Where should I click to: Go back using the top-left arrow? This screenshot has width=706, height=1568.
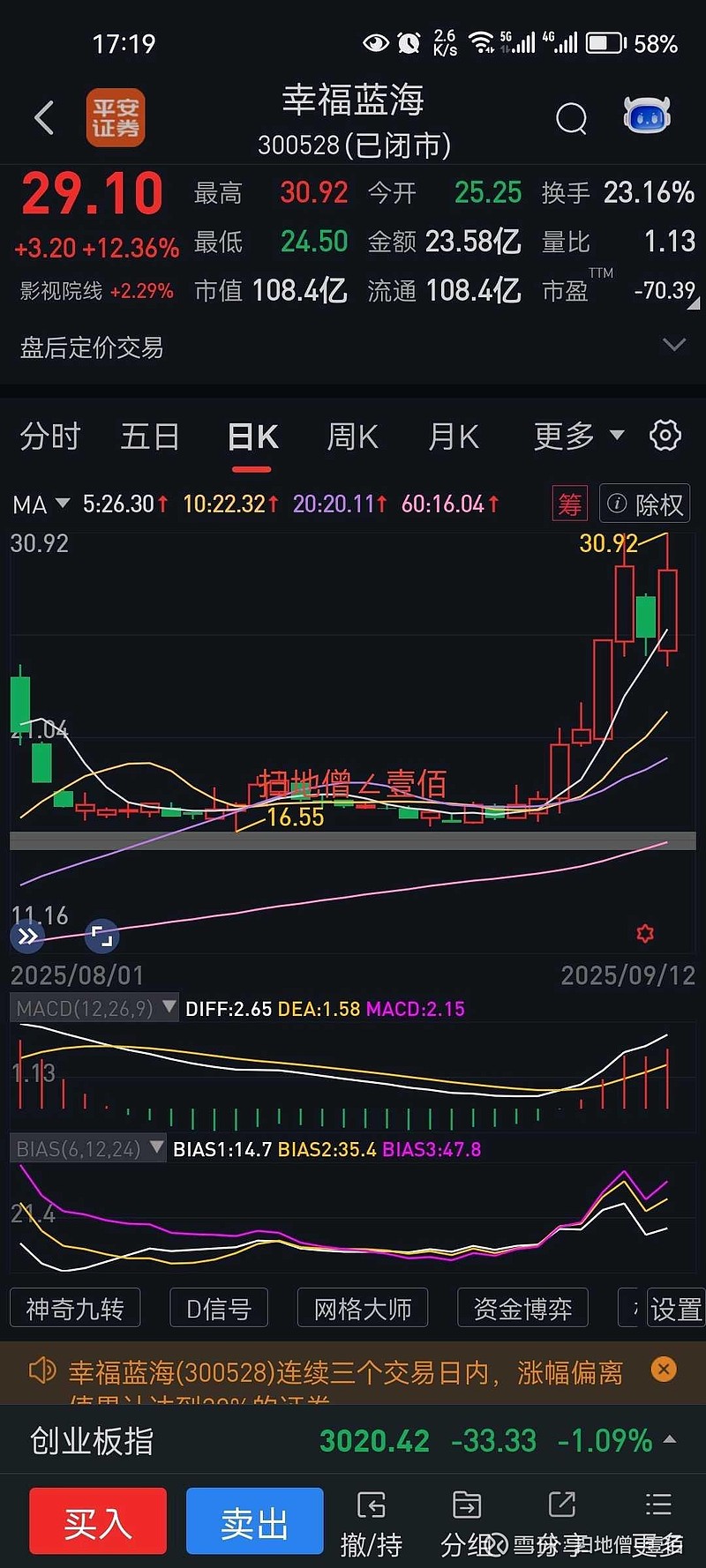[44, 117]
